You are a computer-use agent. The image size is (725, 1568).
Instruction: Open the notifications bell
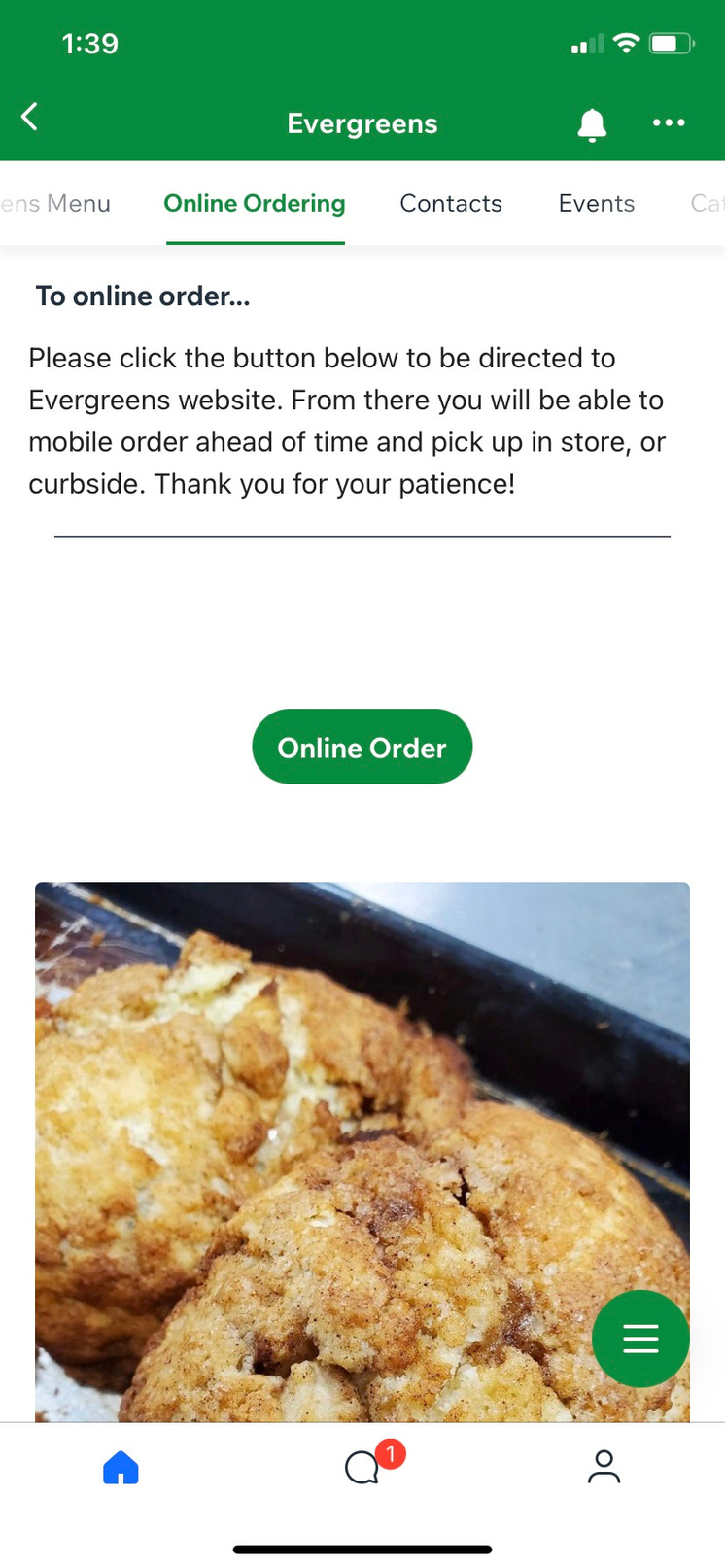[x=592, y=124]
